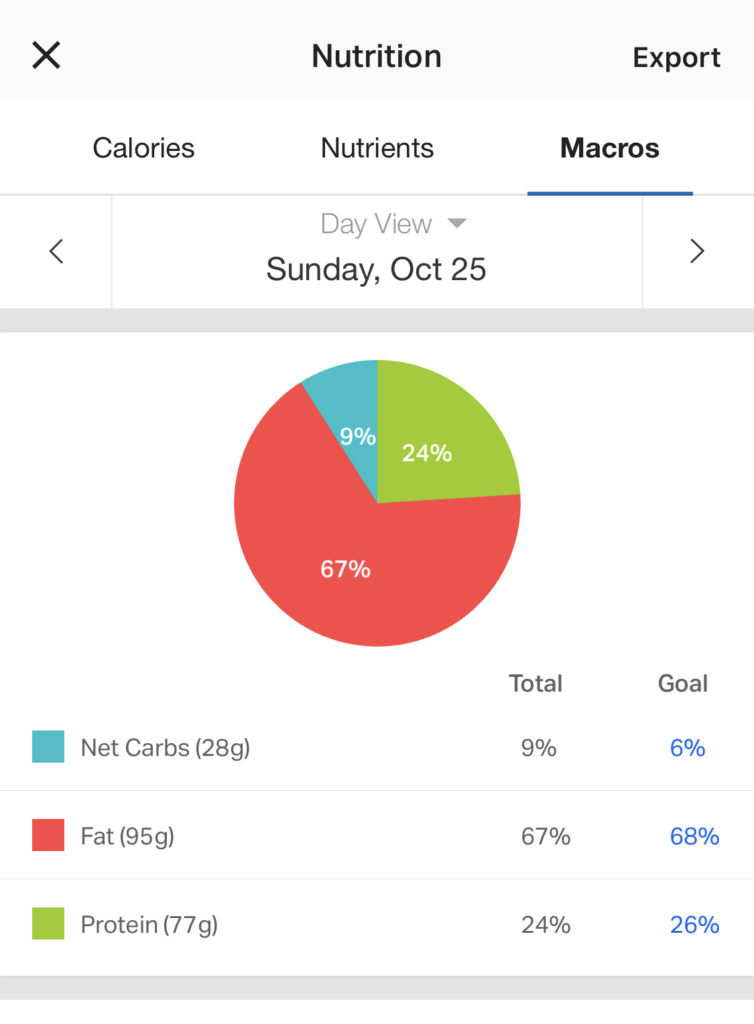Switch to the Calories tab

143,147
